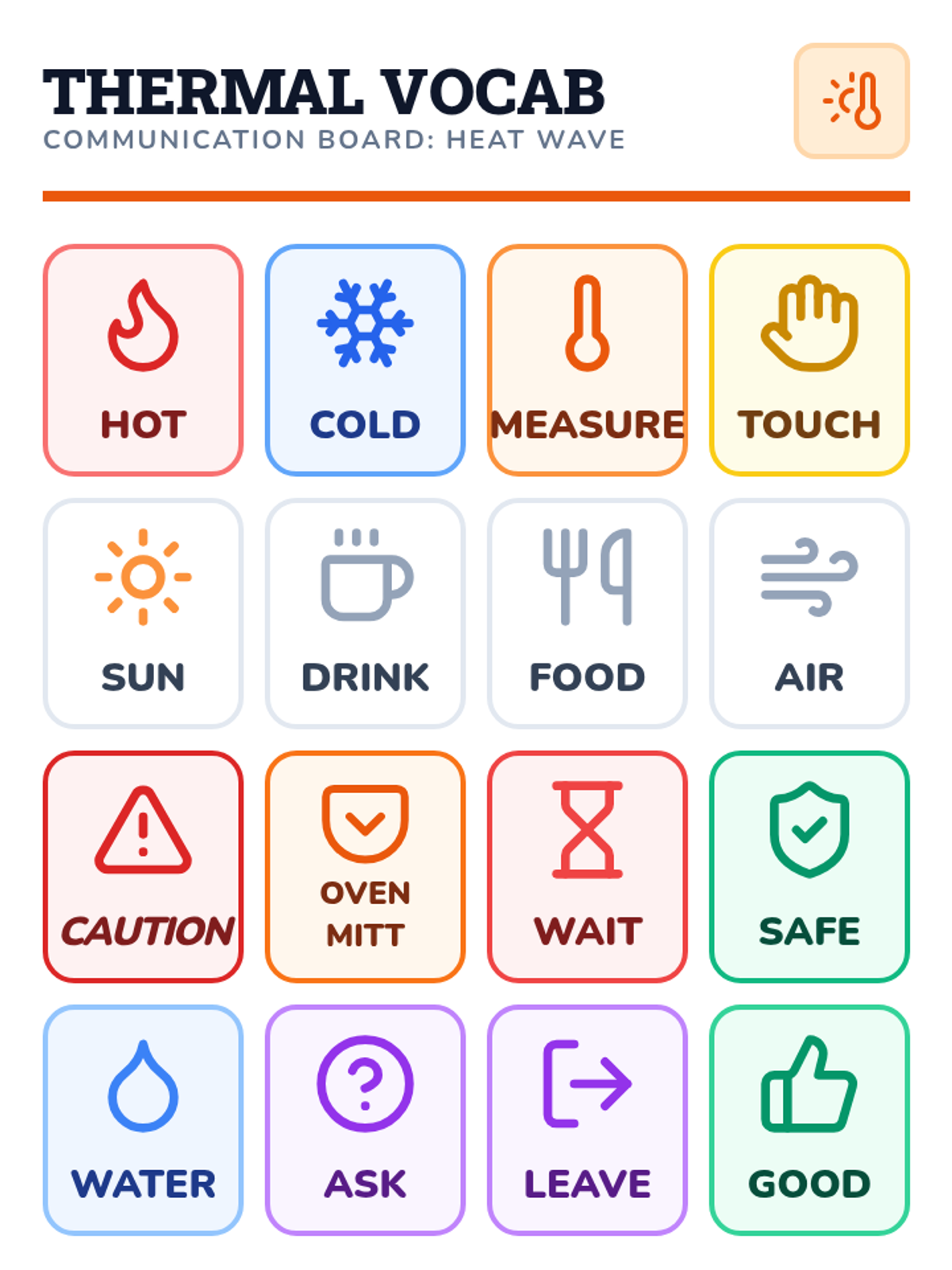Tap the SAFE shield tile
Image resolution: width=952 pixels, height=1270 pixels.
pos(809,866)
